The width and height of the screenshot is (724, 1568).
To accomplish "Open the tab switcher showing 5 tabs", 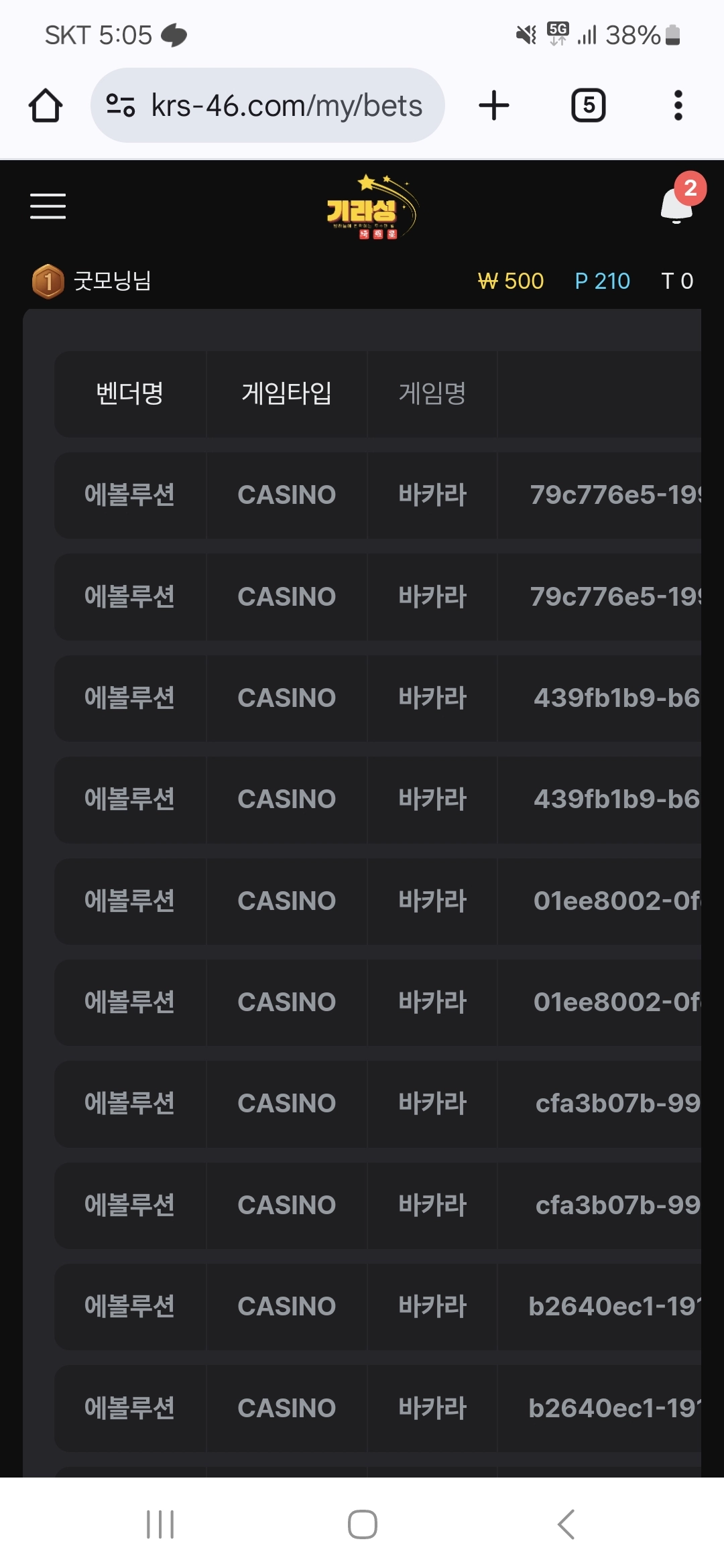I will click(588, 105).
